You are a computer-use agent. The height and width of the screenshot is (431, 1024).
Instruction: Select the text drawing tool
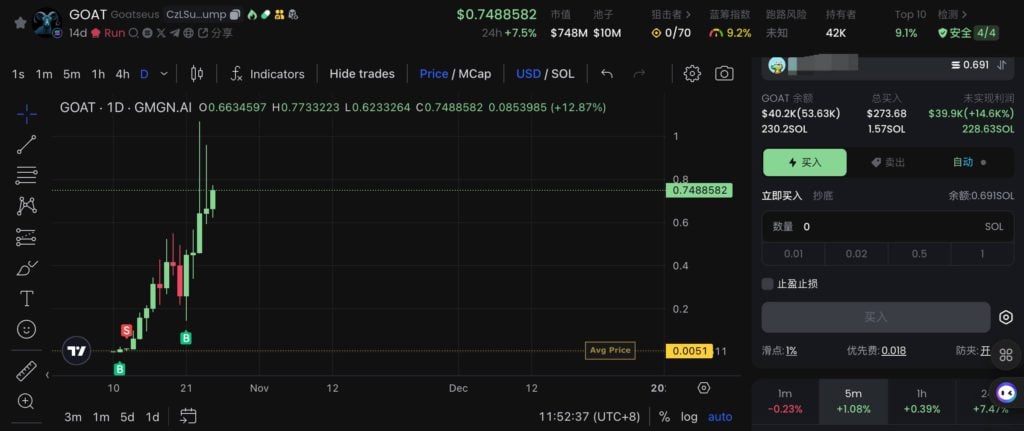pyautogui.click(x=27, y=298)
